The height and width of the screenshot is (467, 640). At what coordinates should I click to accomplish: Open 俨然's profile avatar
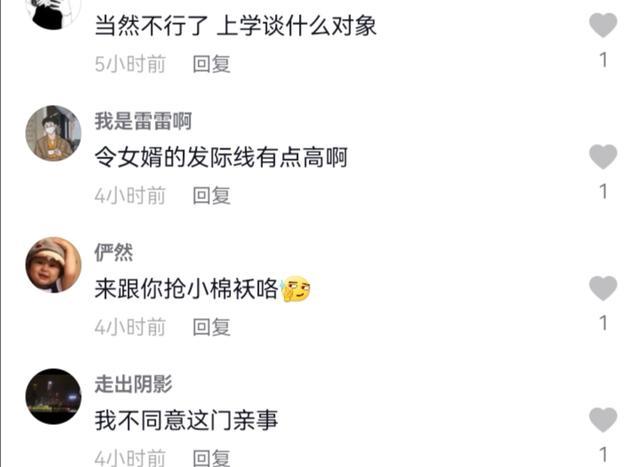tap(52, 265)
